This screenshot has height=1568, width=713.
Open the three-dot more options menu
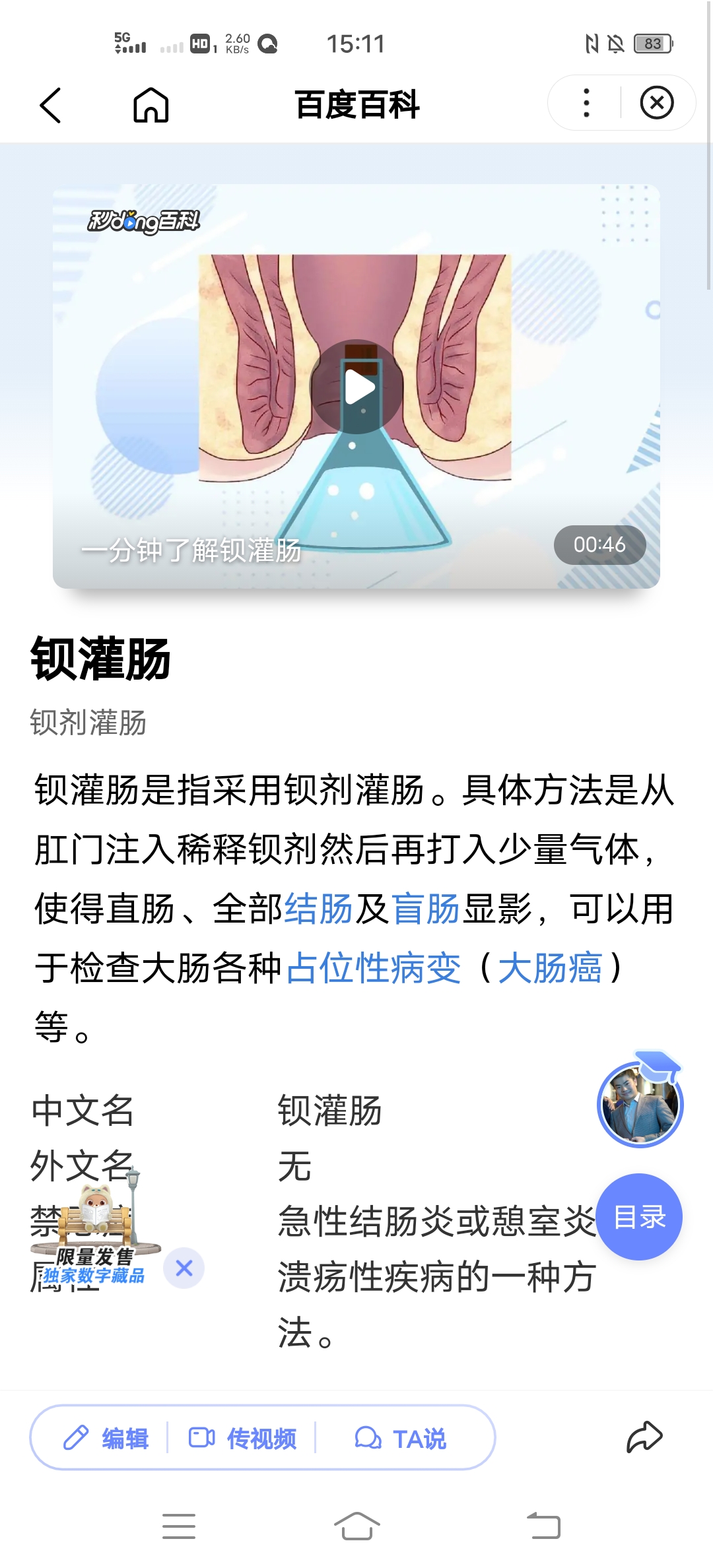(586, 103)
